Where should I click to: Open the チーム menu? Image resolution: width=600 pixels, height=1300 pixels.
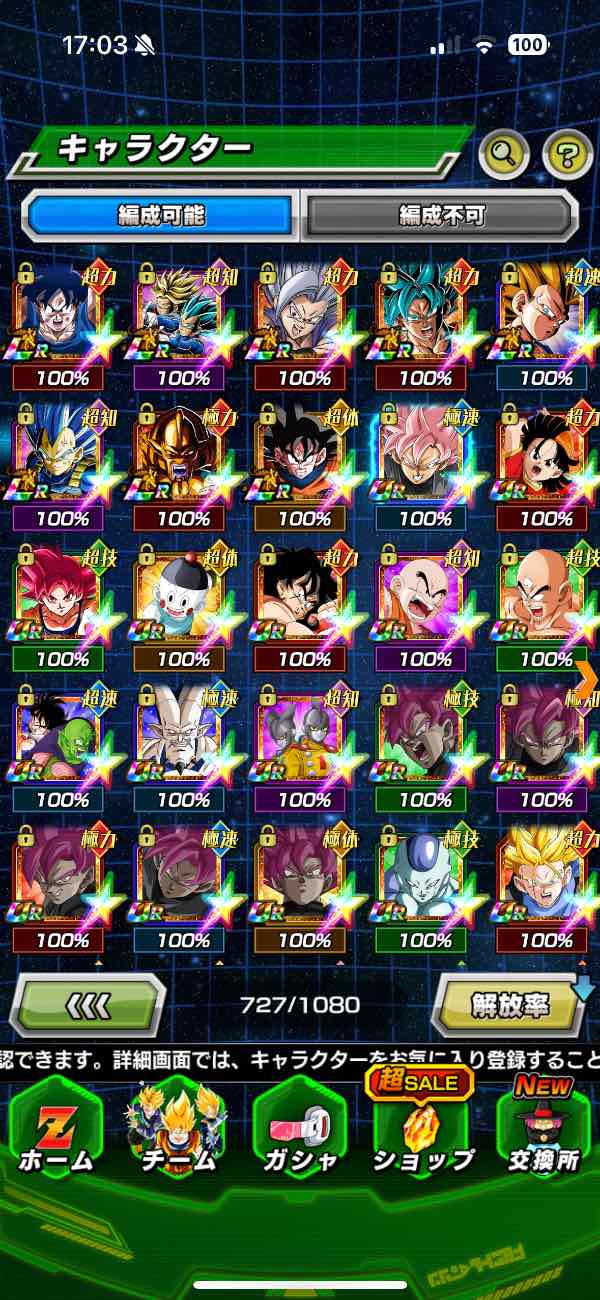[178, 1130]
